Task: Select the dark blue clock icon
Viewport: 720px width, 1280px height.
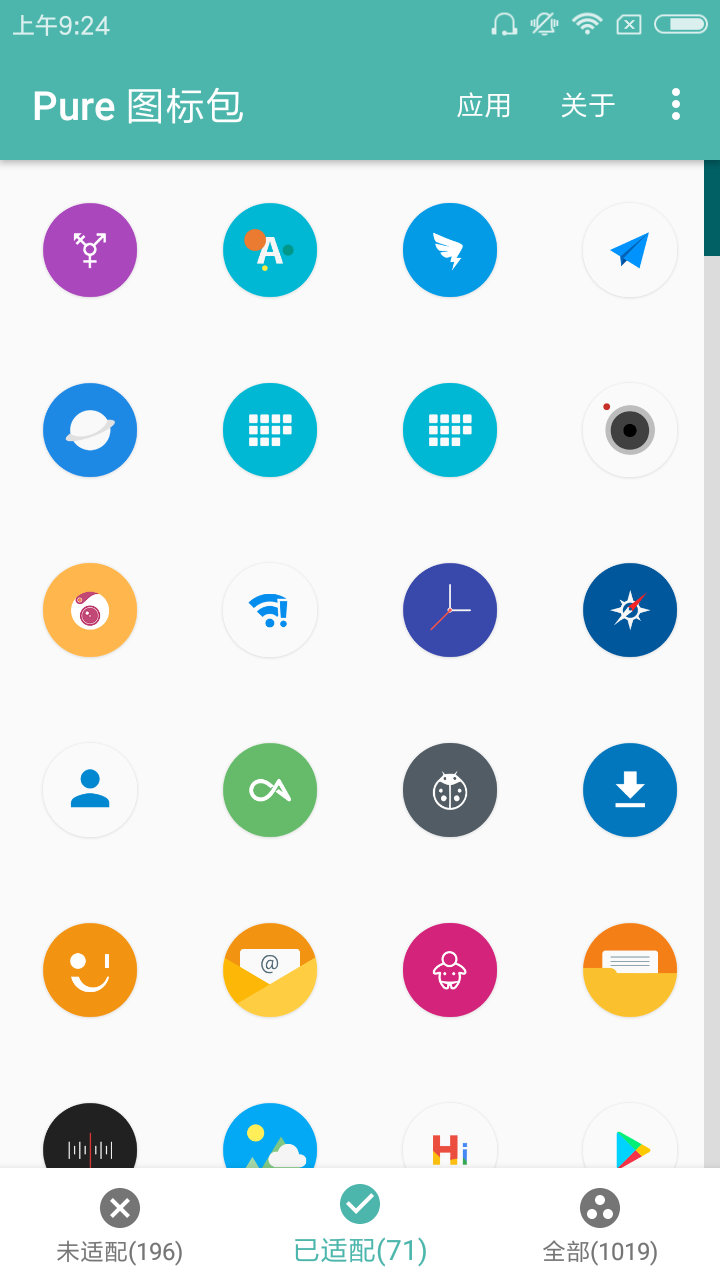Action: click(x=450, y=610)
